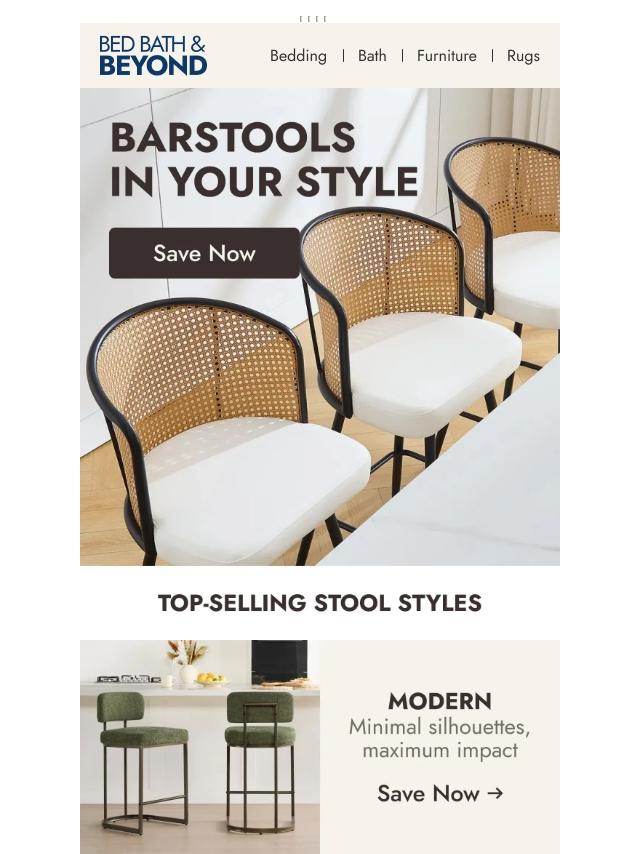
Task: Open the green modern barstools image
Action: [x=200, y=747]
